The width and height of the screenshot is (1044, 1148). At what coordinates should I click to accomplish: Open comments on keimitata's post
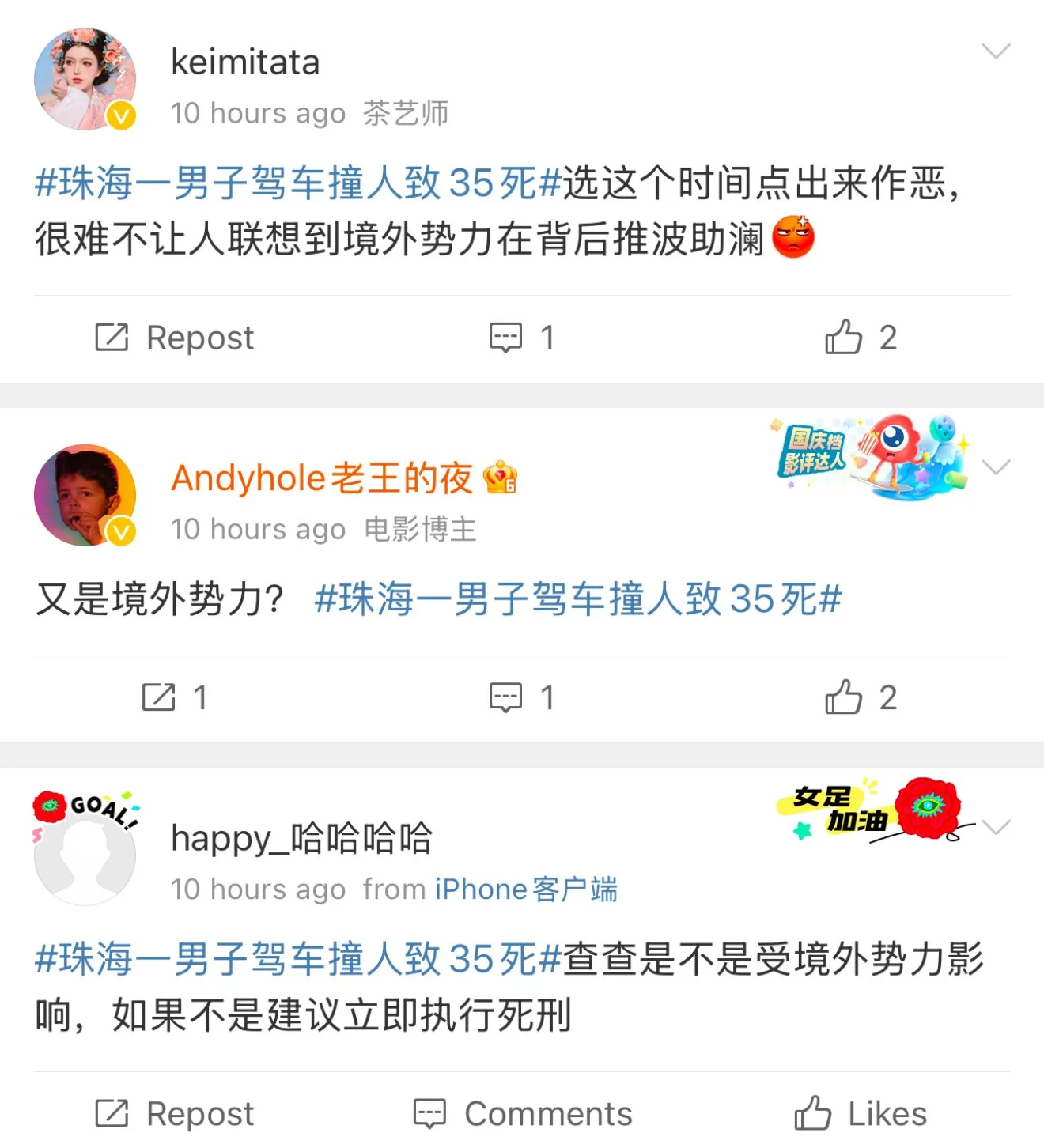[x=521, y=338]
